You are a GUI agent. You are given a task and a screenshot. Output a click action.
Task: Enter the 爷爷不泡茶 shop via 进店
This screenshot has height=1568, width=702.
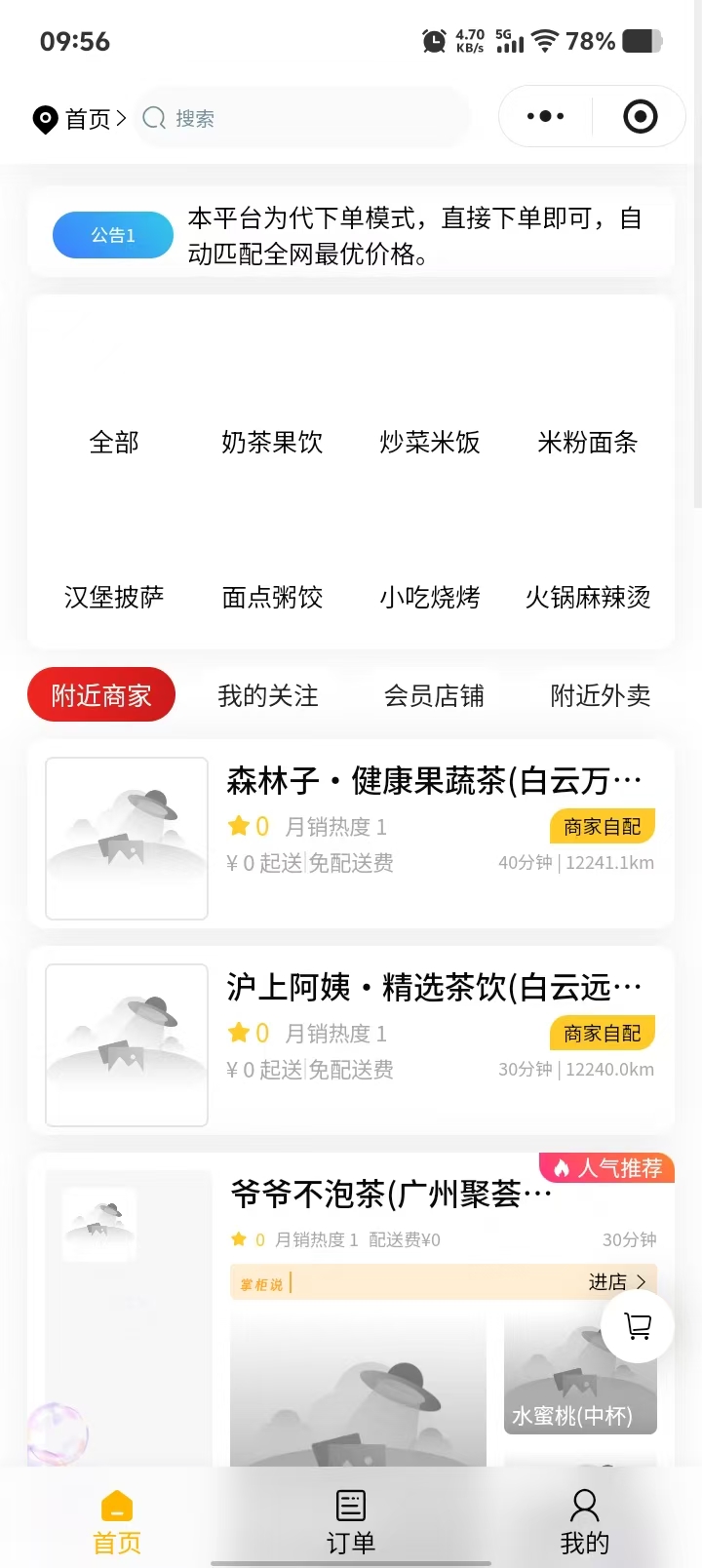click(x=616, y=1281)
